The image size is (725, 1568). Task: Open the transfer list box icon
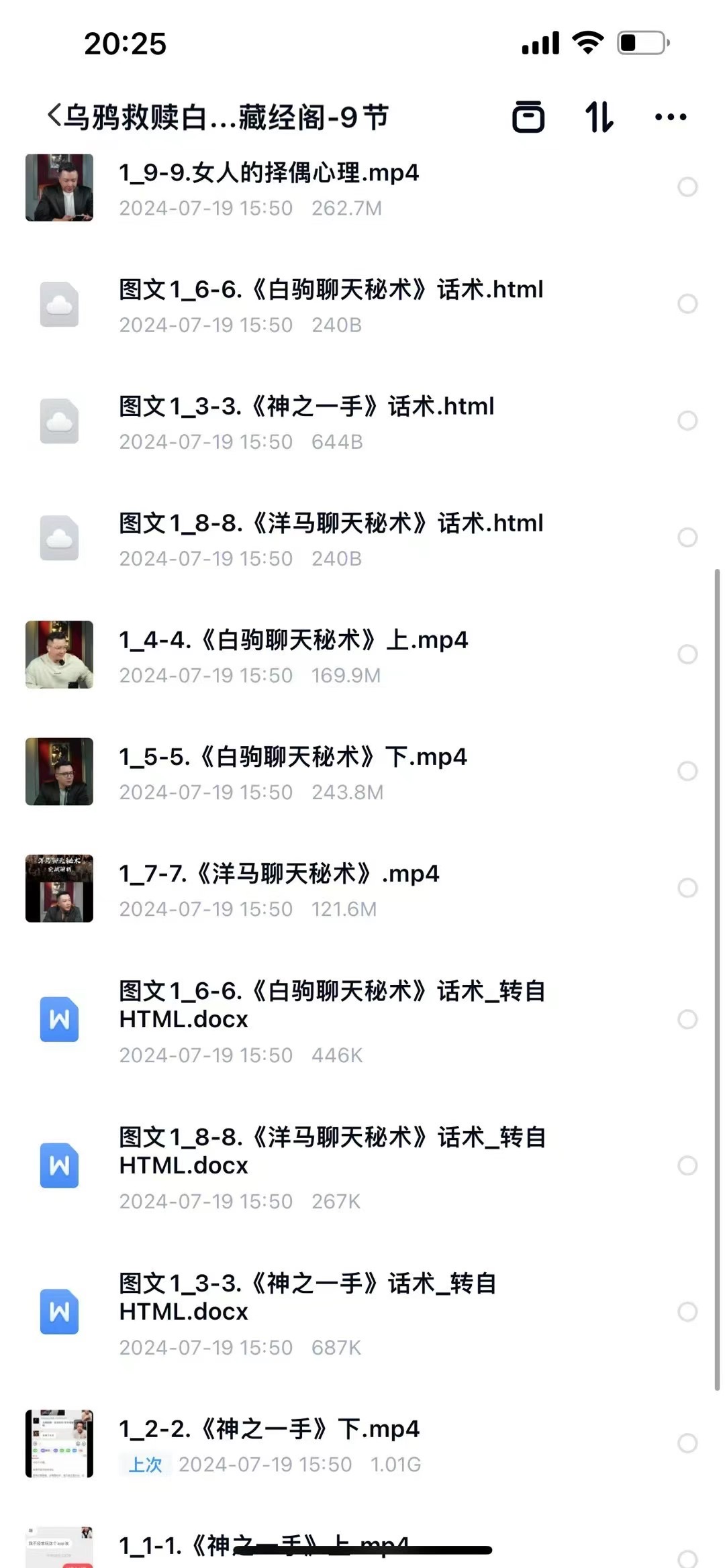[528, 117]
